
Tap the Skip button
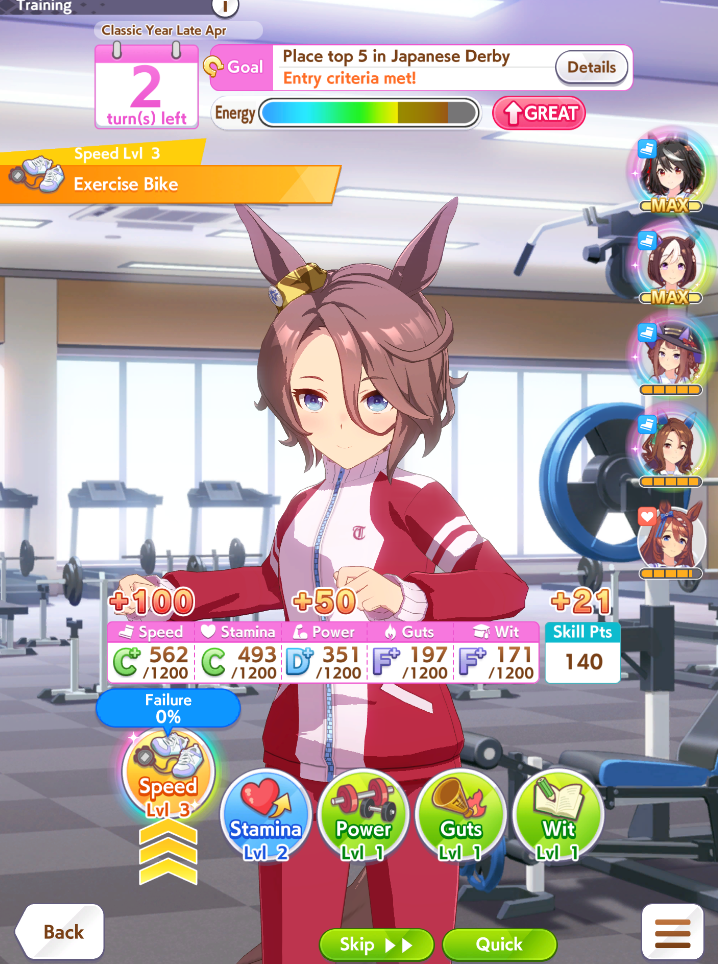tap(376, 944)
